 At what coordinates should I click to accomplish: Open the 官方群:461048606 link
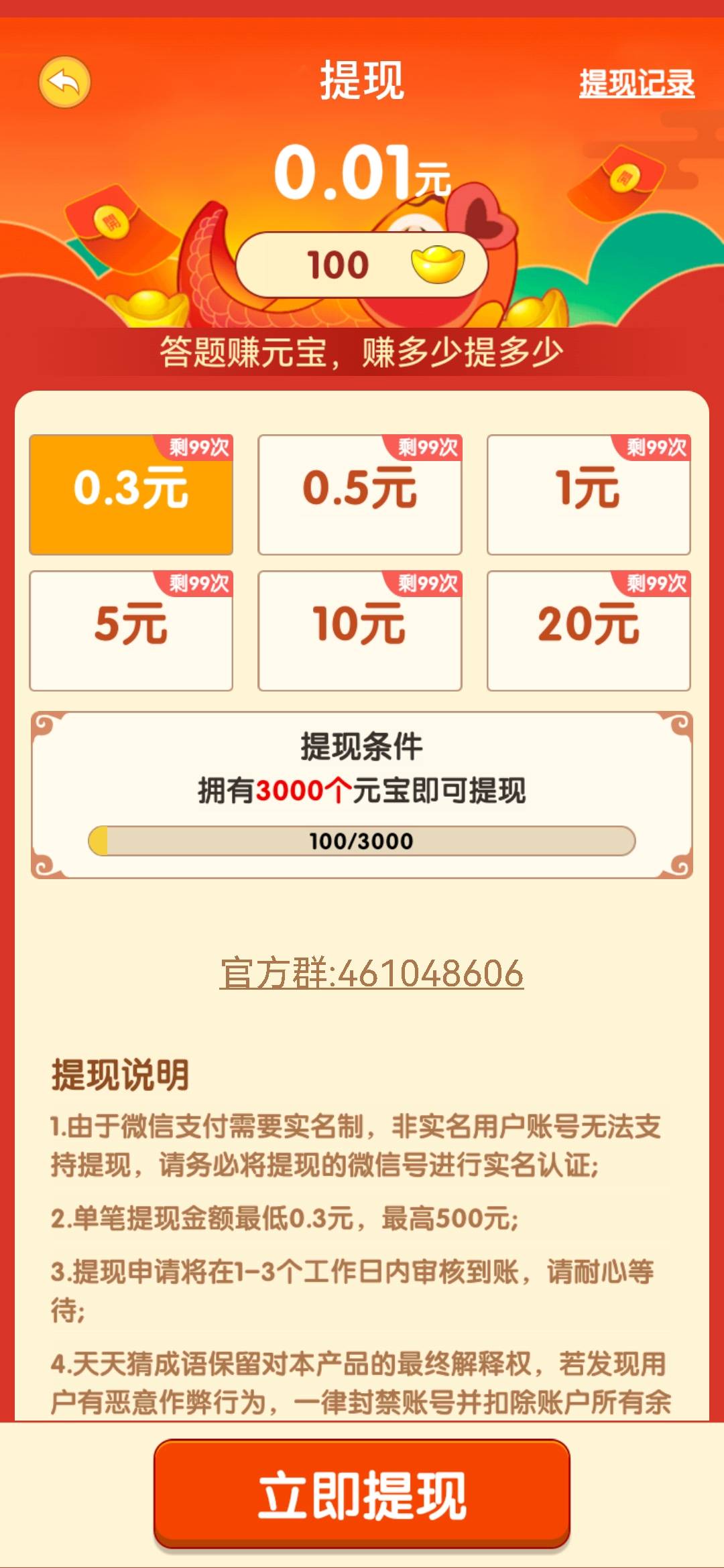pyautogui.click(x=371, y=973)
